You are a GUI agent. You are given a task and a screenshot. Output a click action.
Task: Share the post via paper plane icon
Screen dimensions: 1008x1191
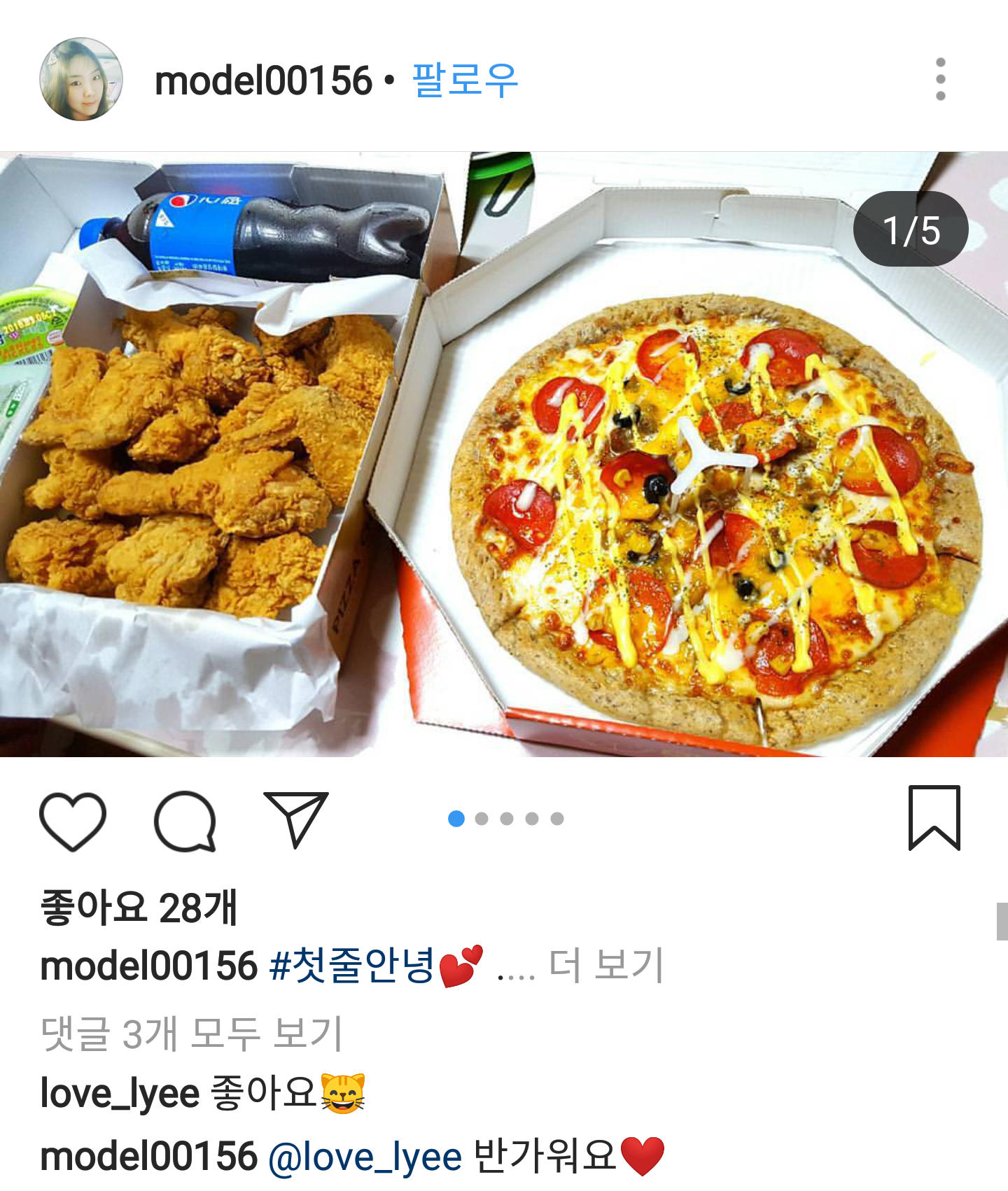point(296,819)
